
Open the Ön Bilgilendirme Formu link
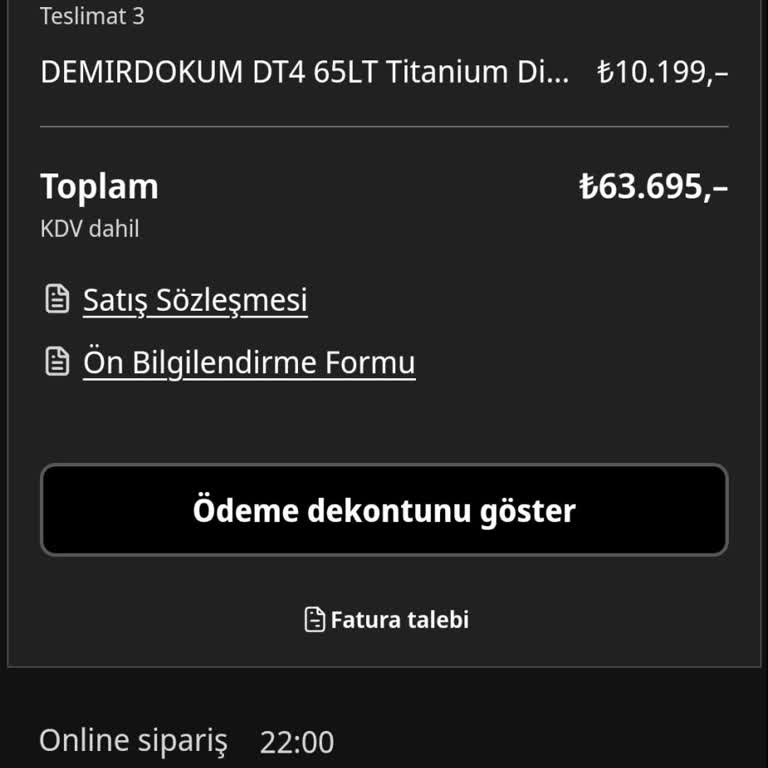248,362
